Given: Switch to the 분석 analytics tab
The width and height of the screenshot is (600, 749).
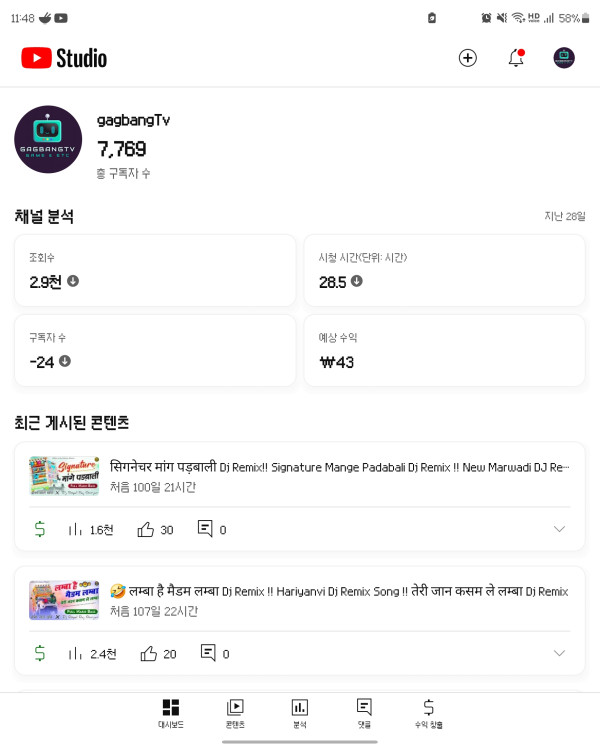Looking at the screenshot, I should point(299,713).
